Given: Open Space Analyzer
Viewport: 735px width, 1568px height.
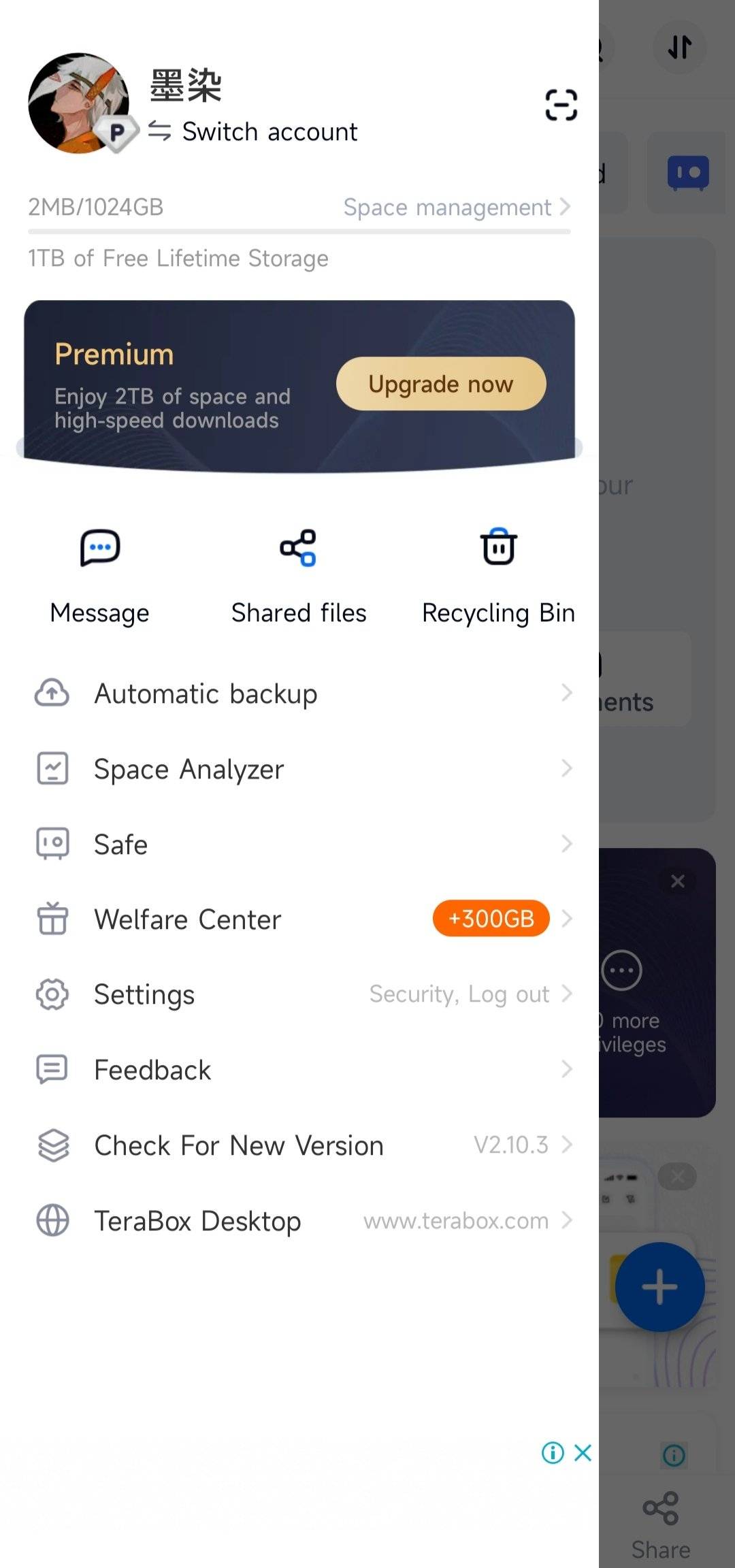Looking at the screenshot, I should (x=299, y=769).
